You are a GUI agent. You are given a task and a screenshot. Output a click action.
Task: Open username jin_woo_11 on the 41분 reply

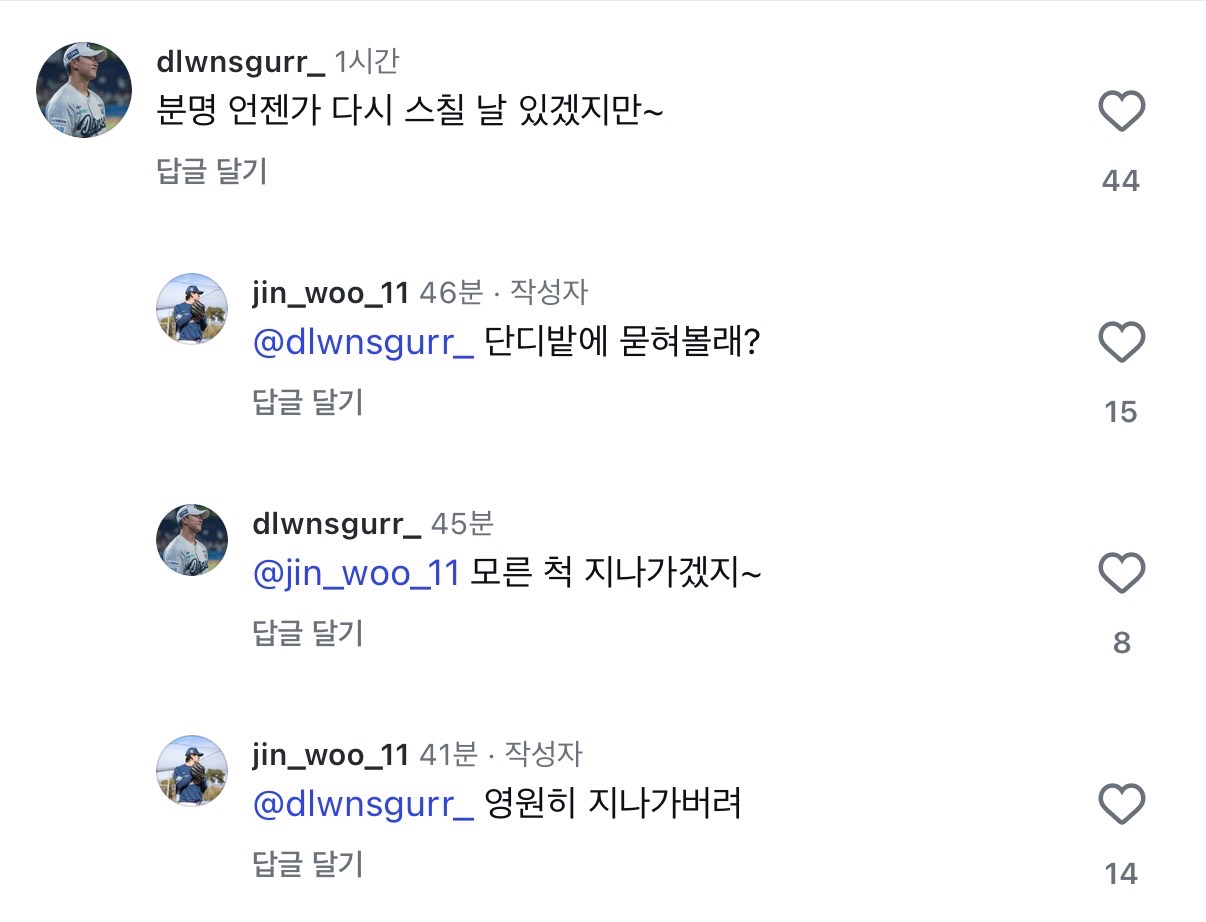[x=331, y=755]
